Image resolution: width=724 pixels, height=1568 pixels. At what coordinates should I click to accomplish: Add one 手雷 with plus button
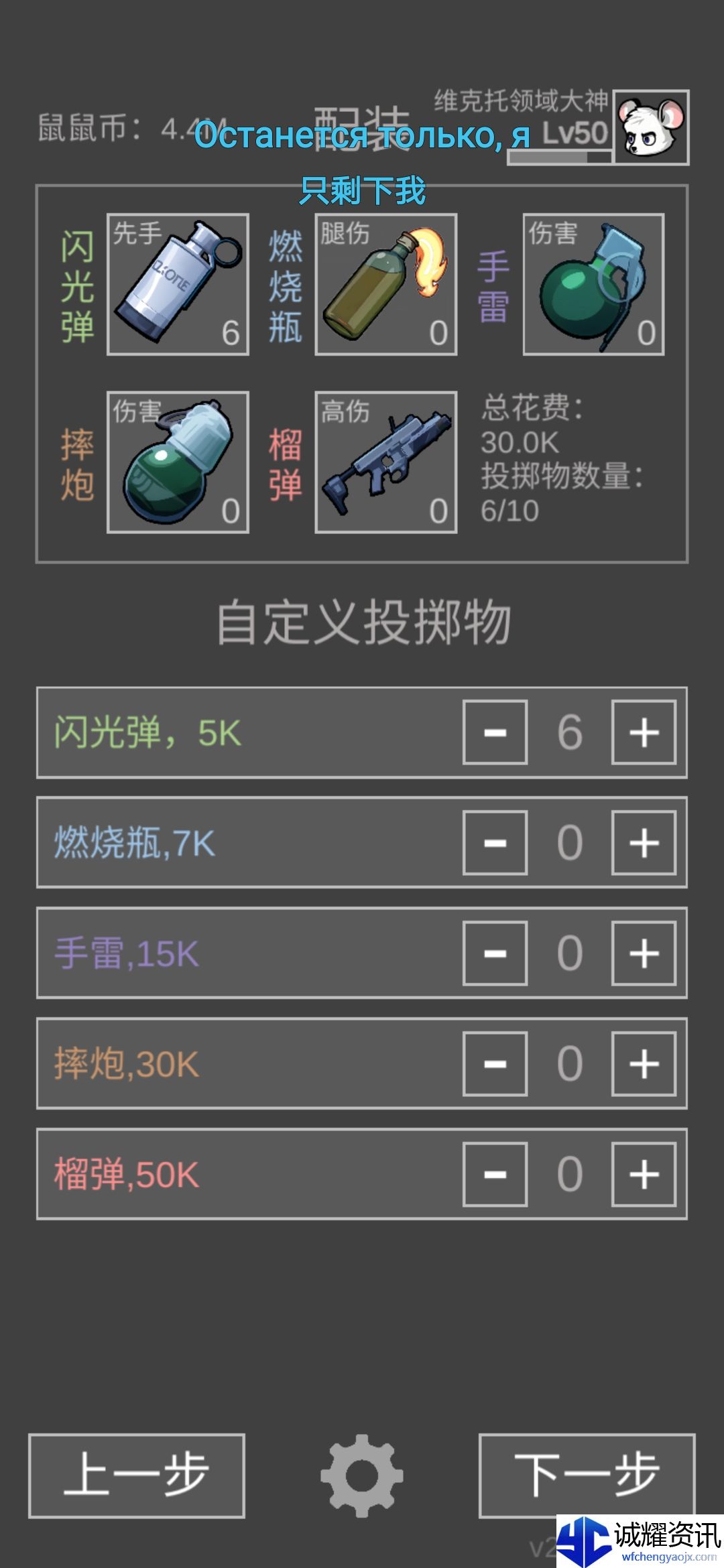(x=644, y=953)
